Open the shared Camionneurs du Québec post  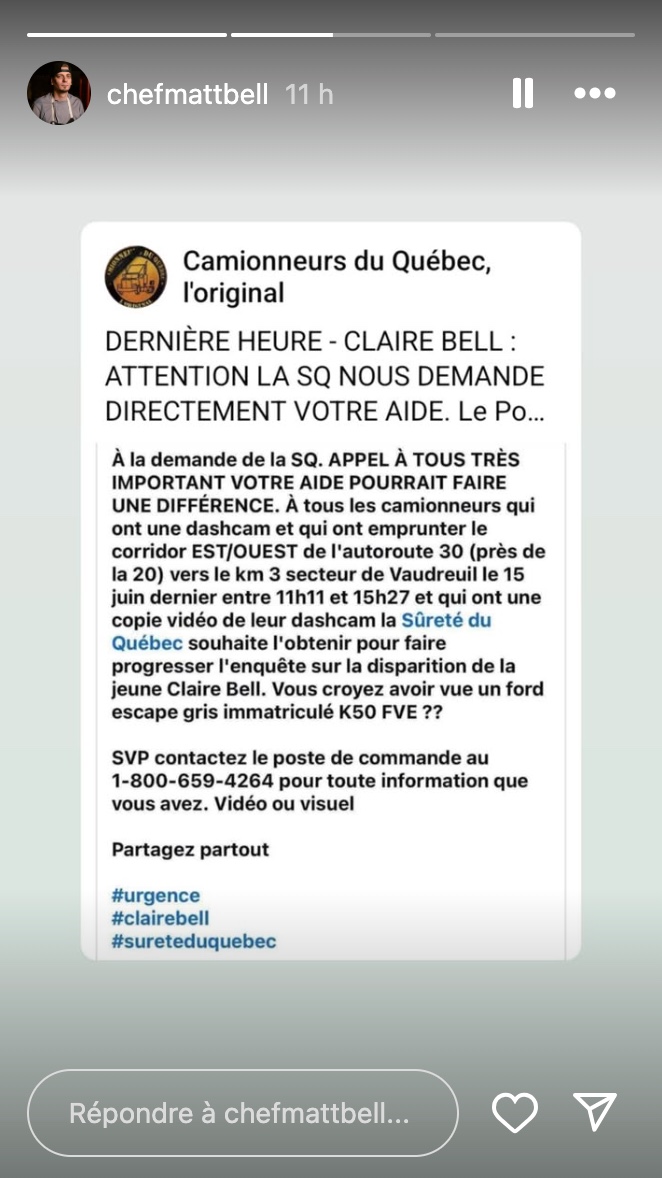(x=330, y=590)
